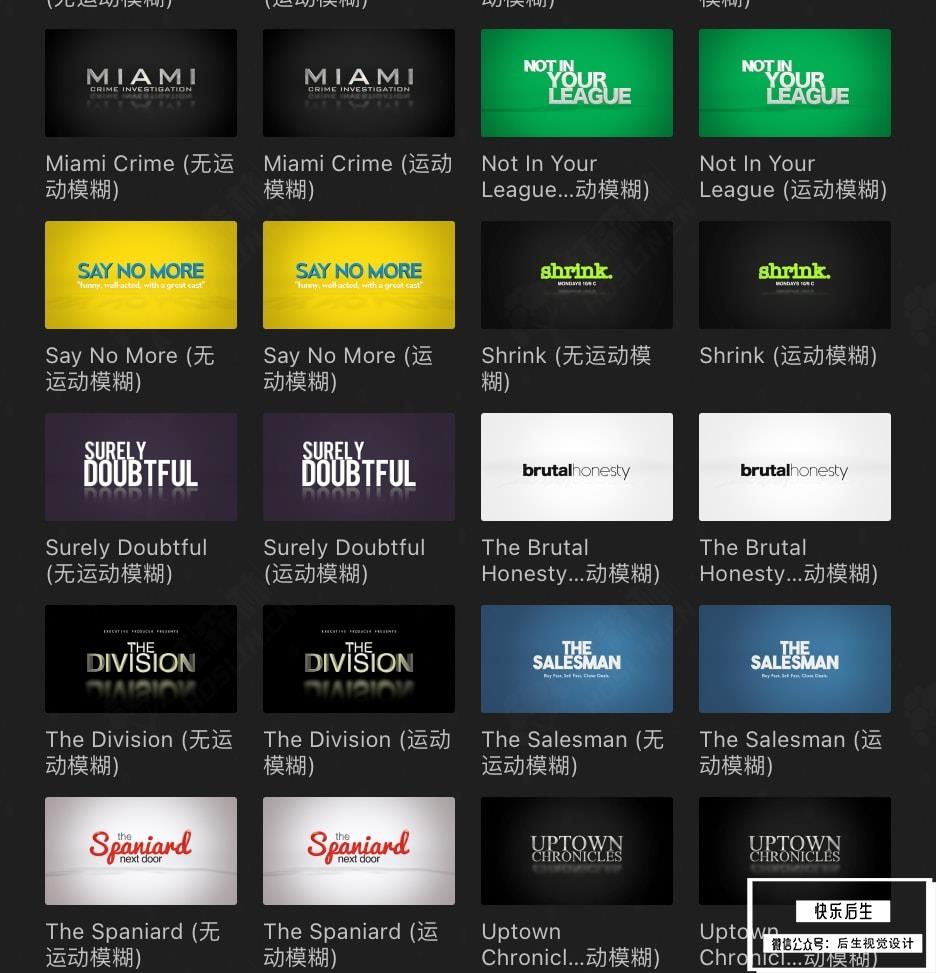
Task: Choose Shrink (运动模糊) title
Action: point(795,275)
